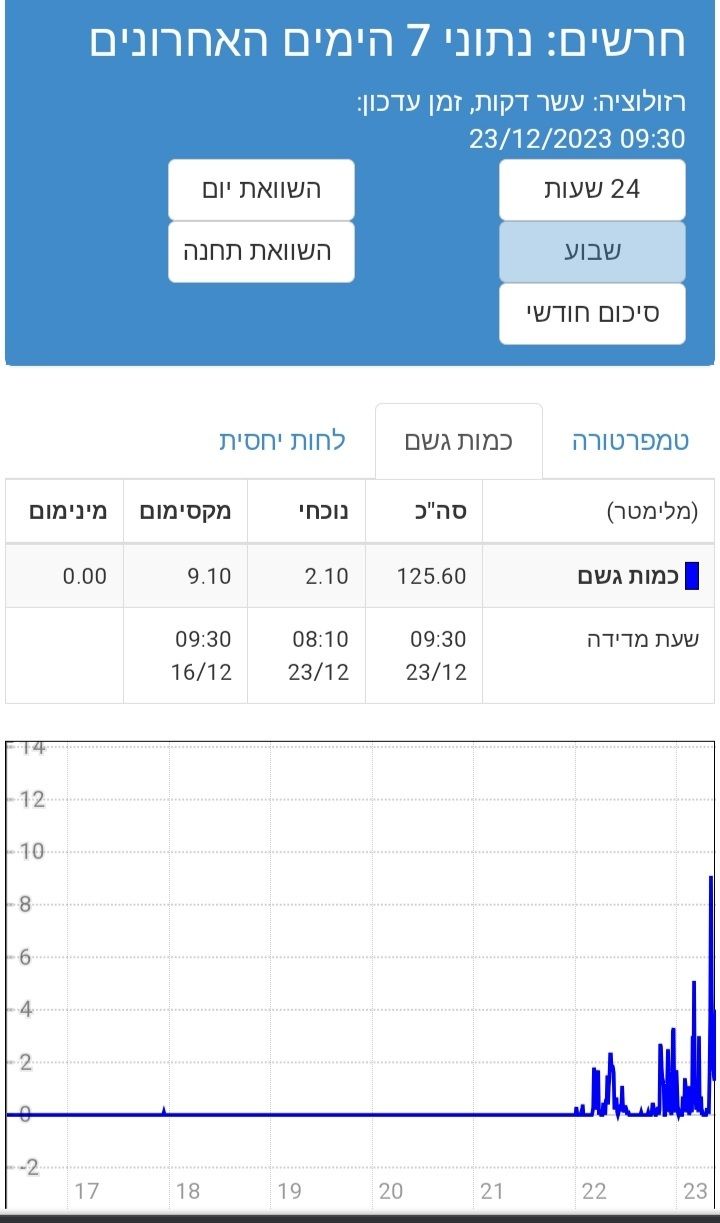The width and height of the screenshot is (720, 1223).
Task: Select the 24 שעות time range button
Action: point(592,190)
